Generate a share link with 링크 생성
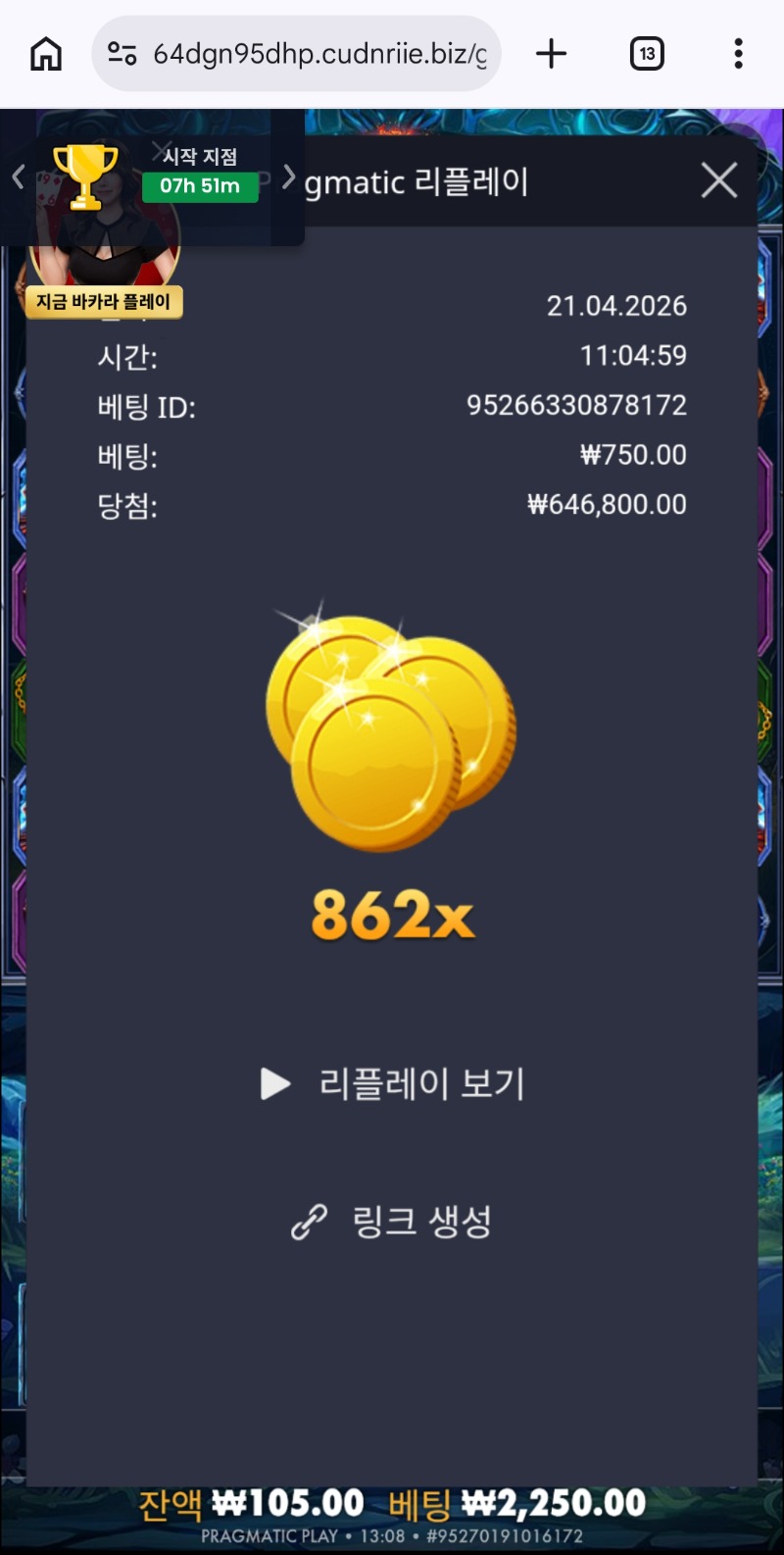 tap(392, 1222)
